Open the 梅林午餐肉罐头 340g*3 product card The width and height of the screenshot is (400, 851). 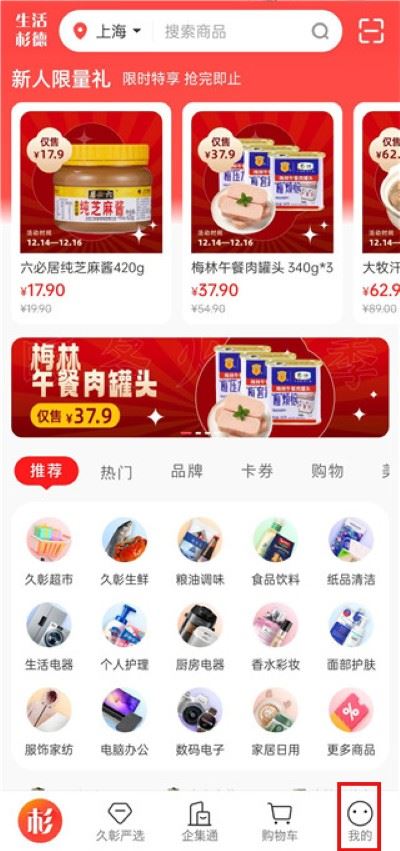(x=262, y=214)
